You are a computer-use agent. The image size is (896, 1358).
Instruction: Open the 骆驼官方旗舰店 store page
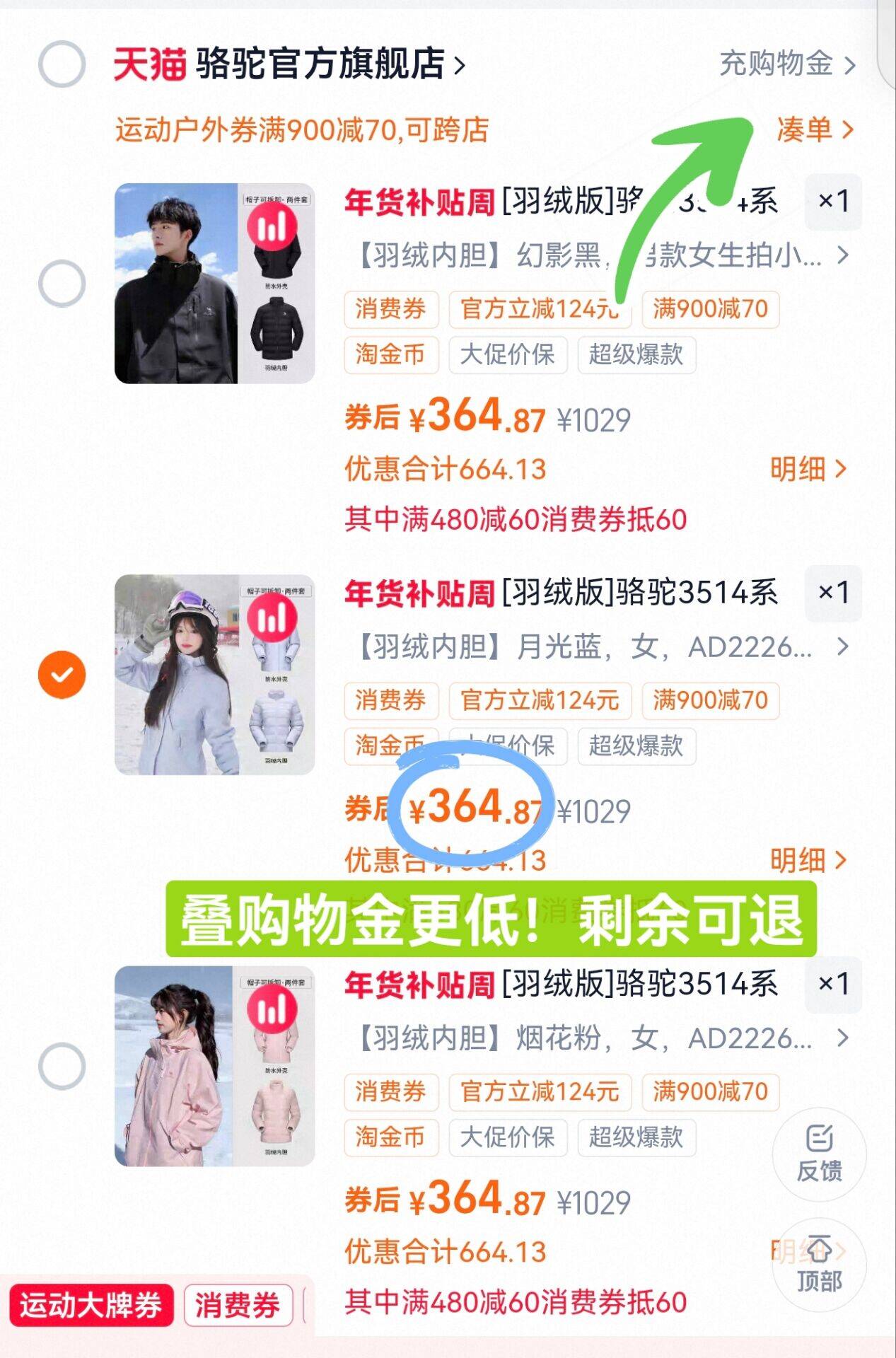[x=318, y=64]
